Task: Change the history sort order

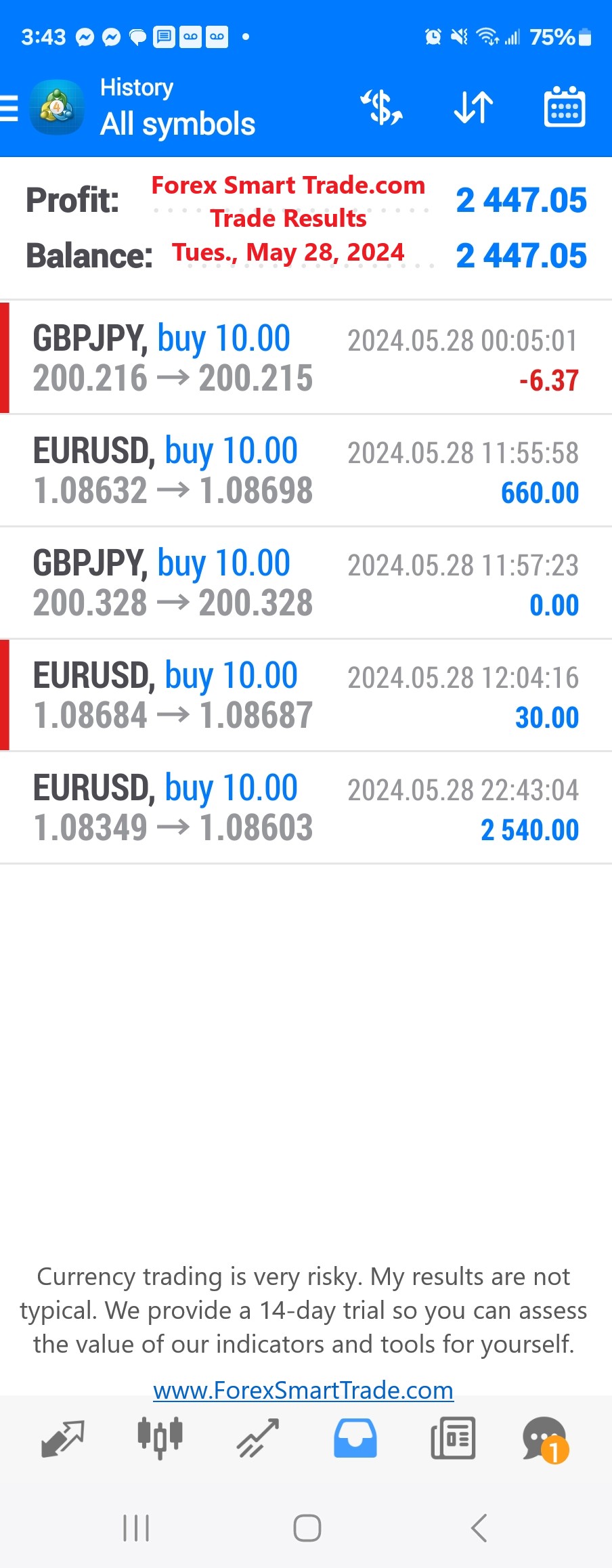Action: pos(473,108)
